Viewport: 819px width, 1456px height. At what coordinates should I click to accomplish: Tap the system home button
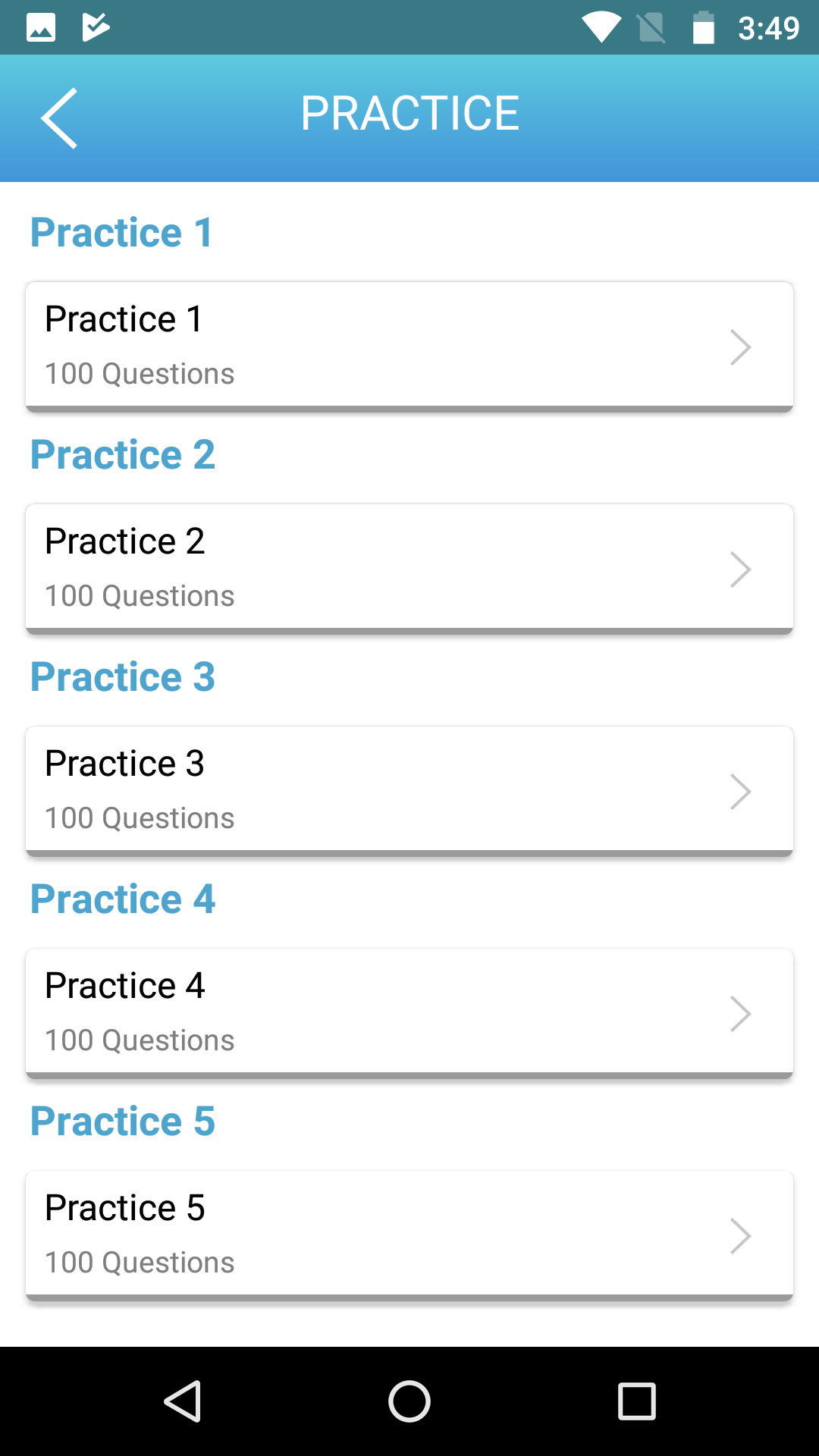409,1401
